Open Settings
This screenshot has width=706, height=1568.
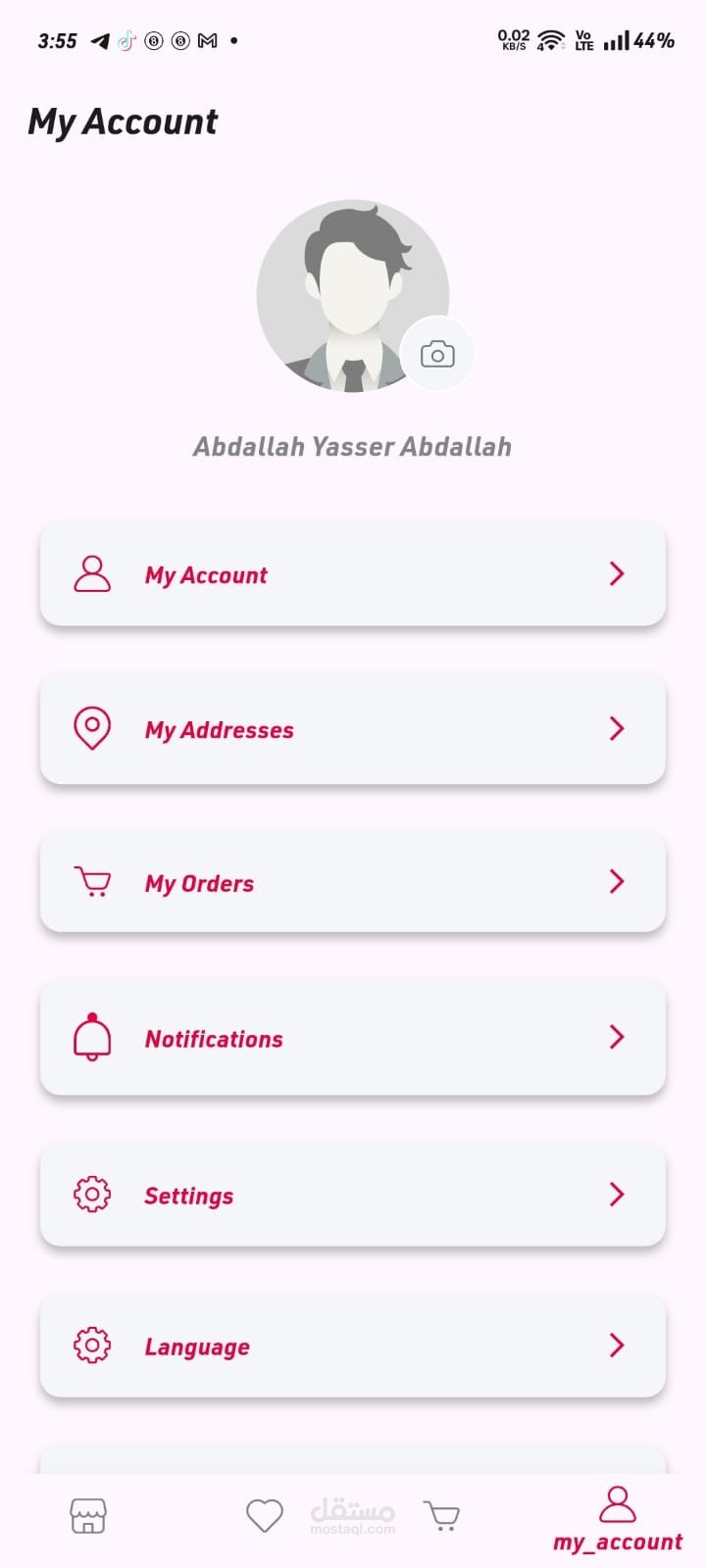352,1195
